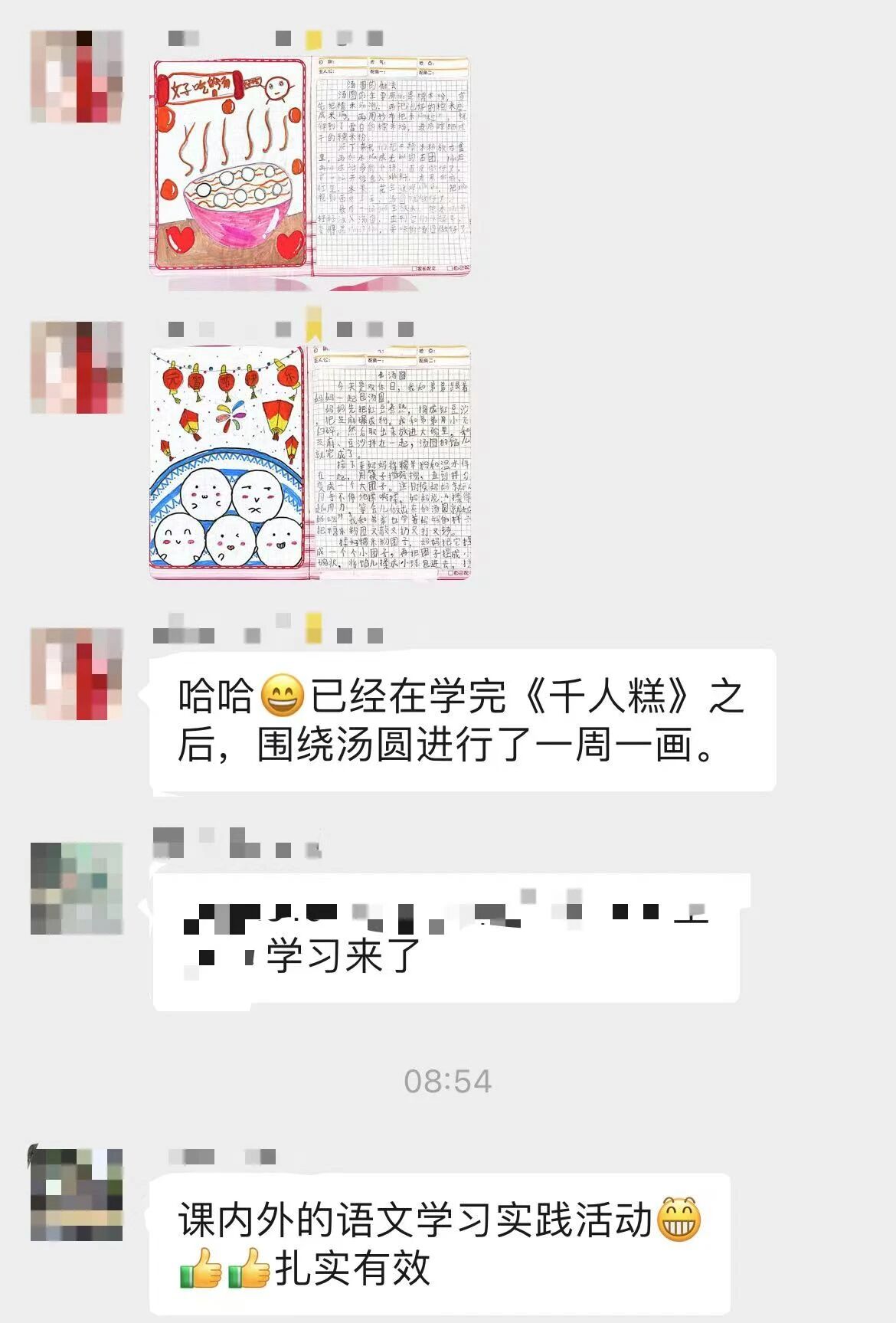896x1323 pixels.
Task: Open the lanterns and smiling tangyuan faces image
Action: pos(309,462)
